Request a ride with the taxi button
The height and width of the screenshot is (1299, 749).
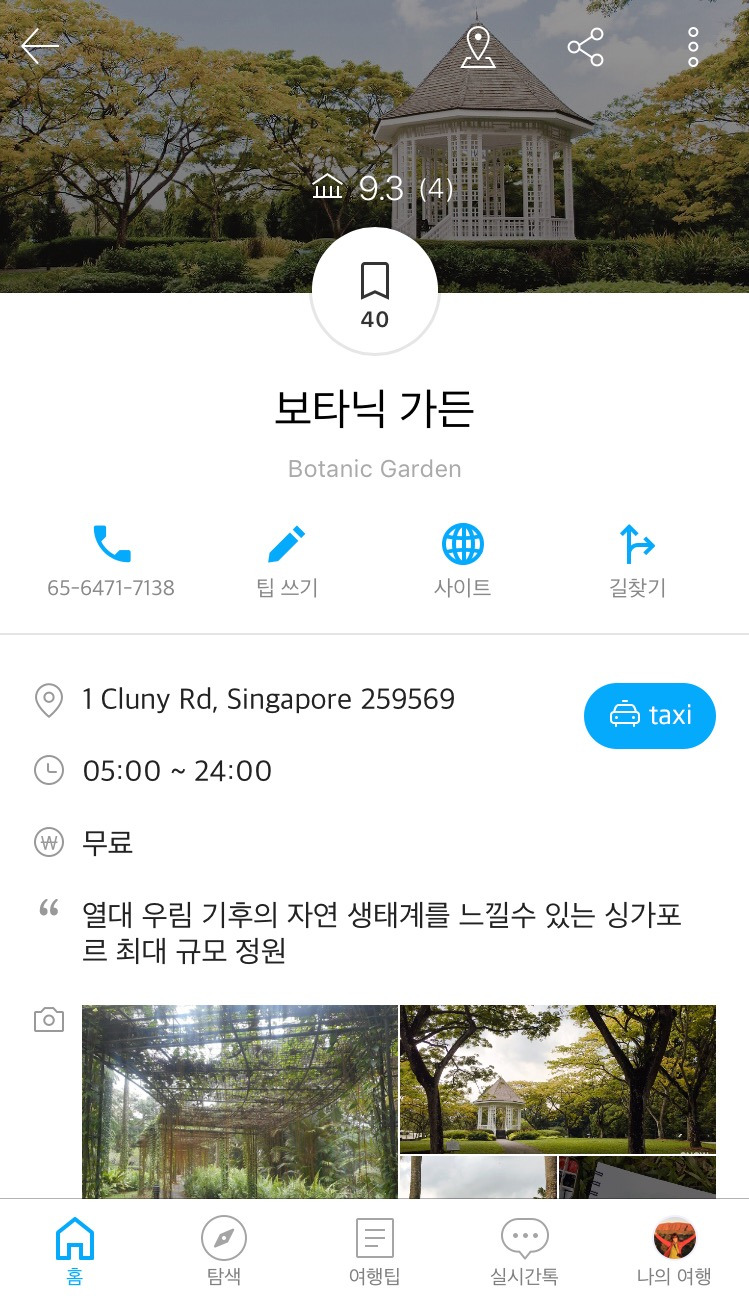pos(650,716)
